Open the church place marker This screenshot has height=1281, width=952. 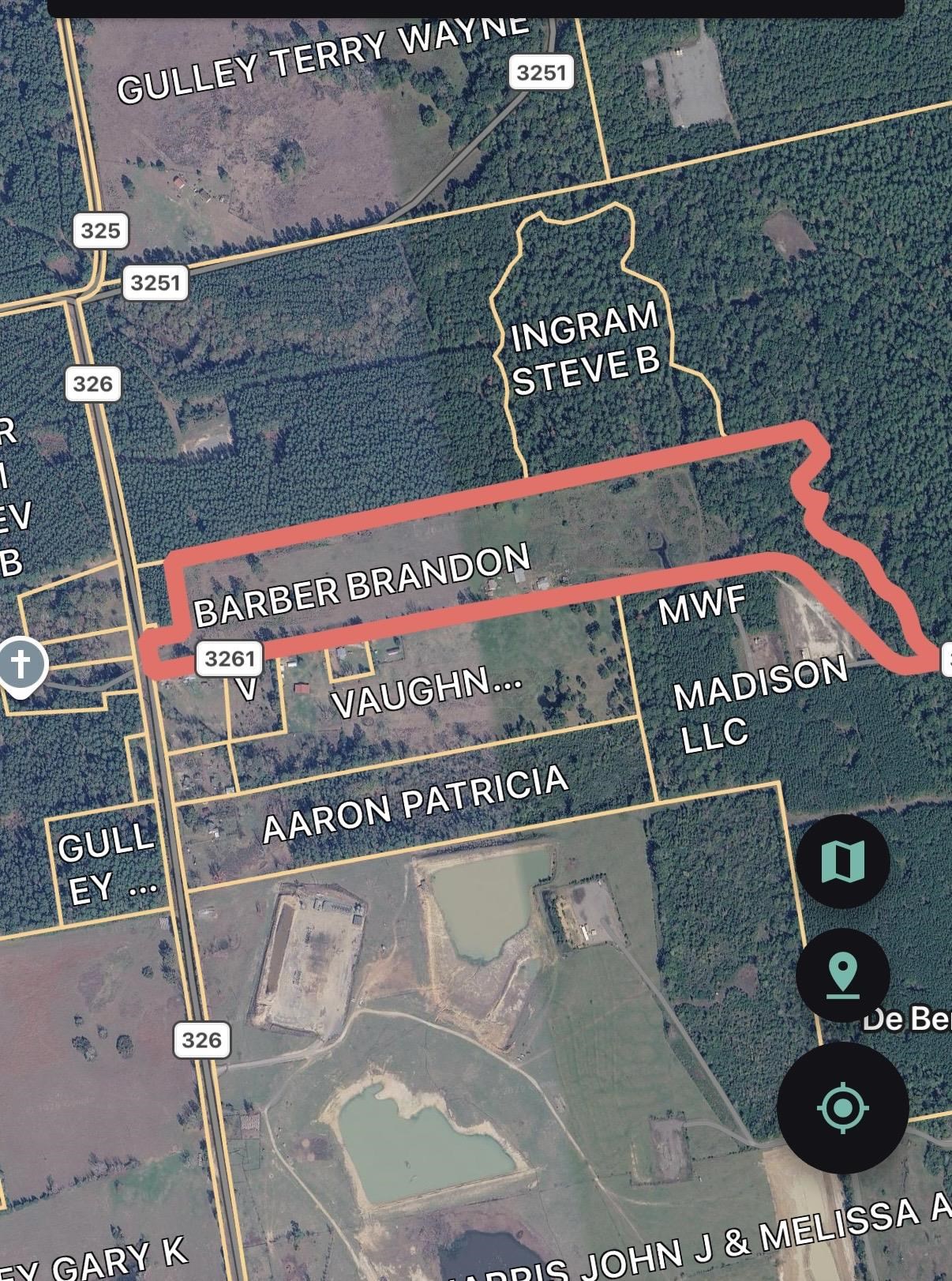click(21, 664)
